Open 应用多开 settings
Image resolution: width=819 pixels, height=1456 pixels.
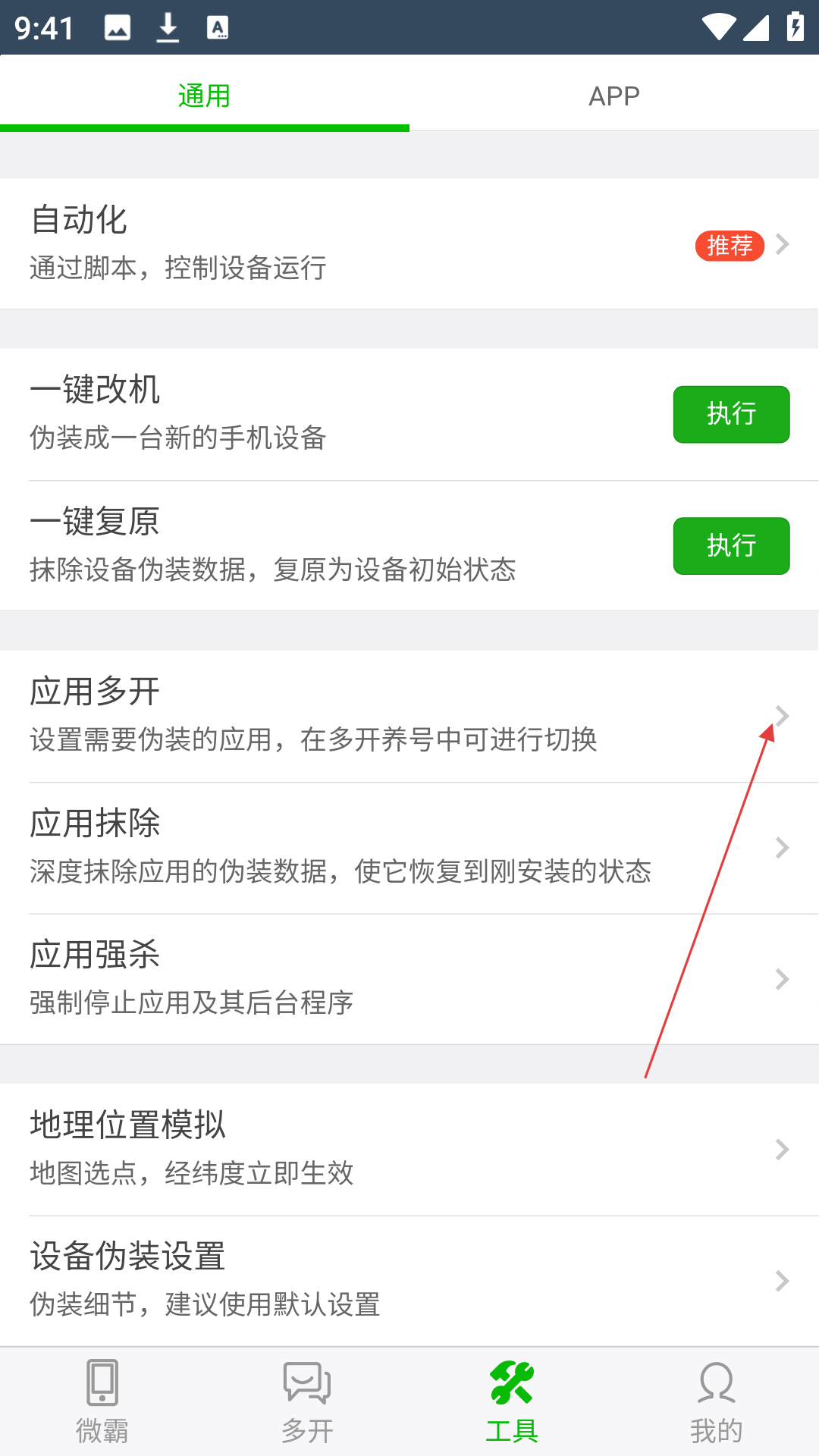[409, 716]
